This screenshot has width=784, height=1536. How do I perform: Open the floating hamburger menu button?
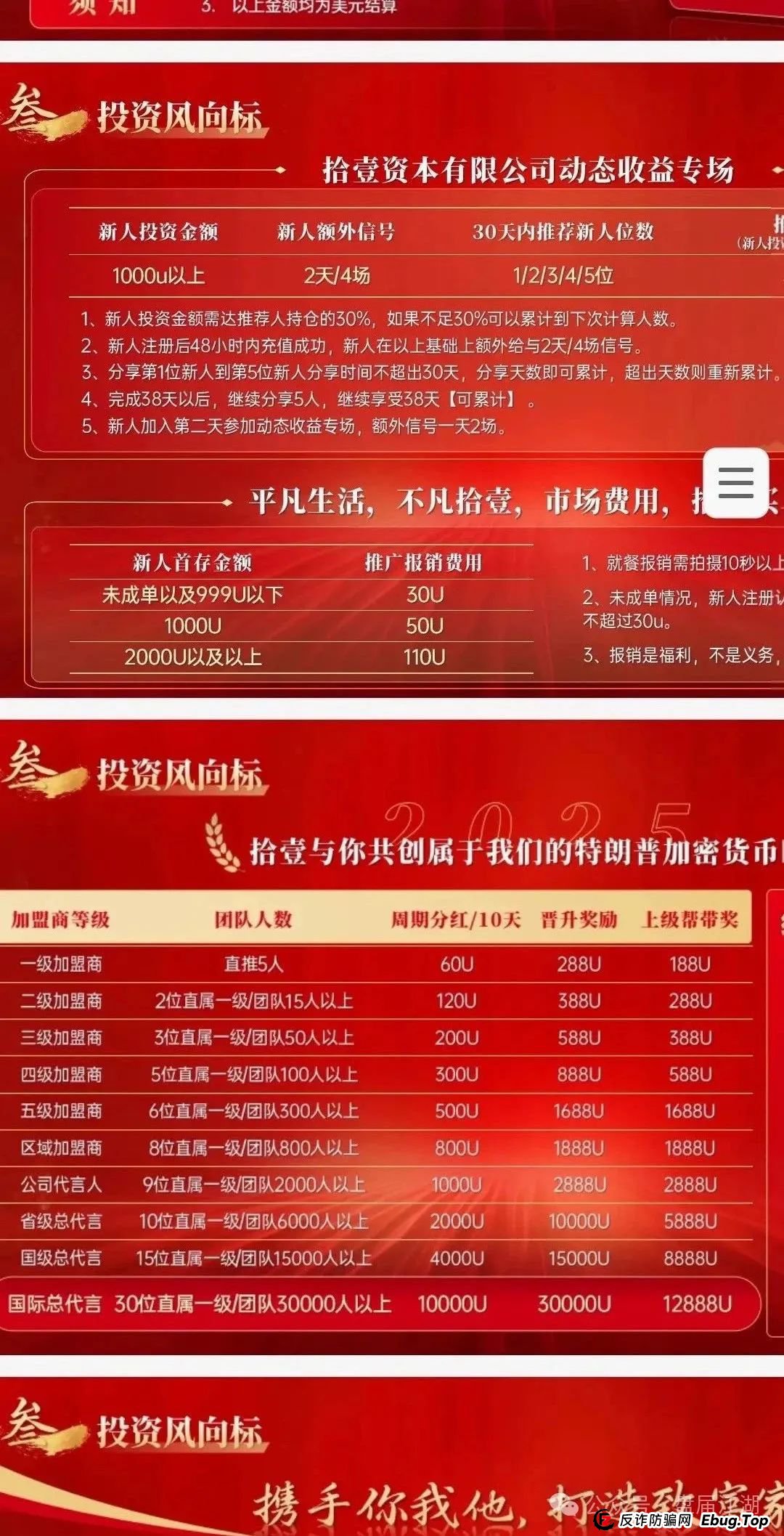[735, 483]
